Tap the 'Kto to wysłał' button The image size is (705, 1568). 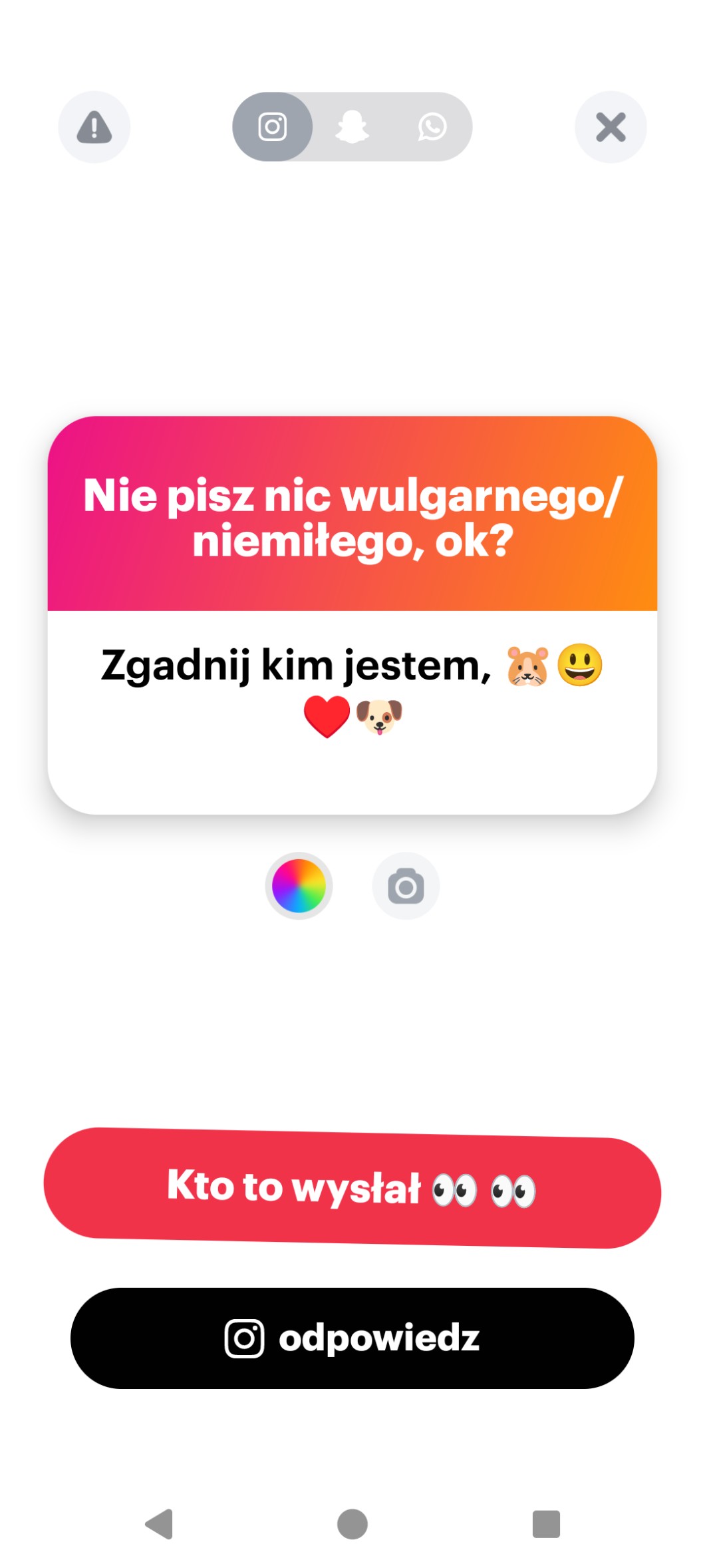(352, 1187)
